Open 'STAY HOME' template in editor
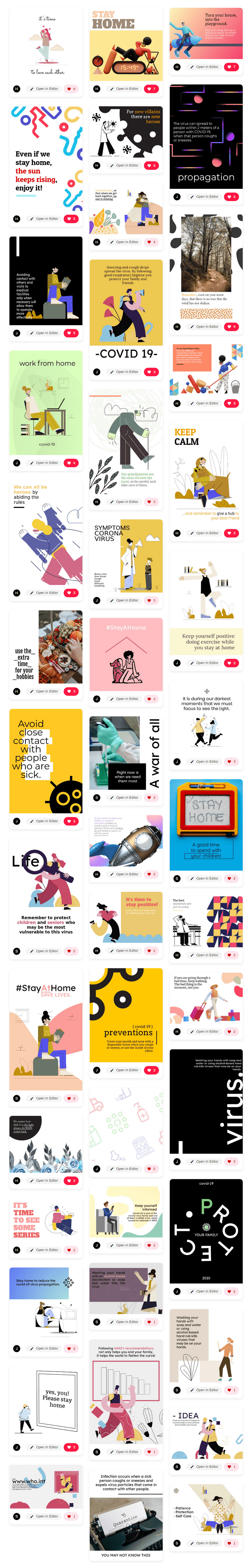This screenshot has width=251, height=1568. [x=126, y=89]
